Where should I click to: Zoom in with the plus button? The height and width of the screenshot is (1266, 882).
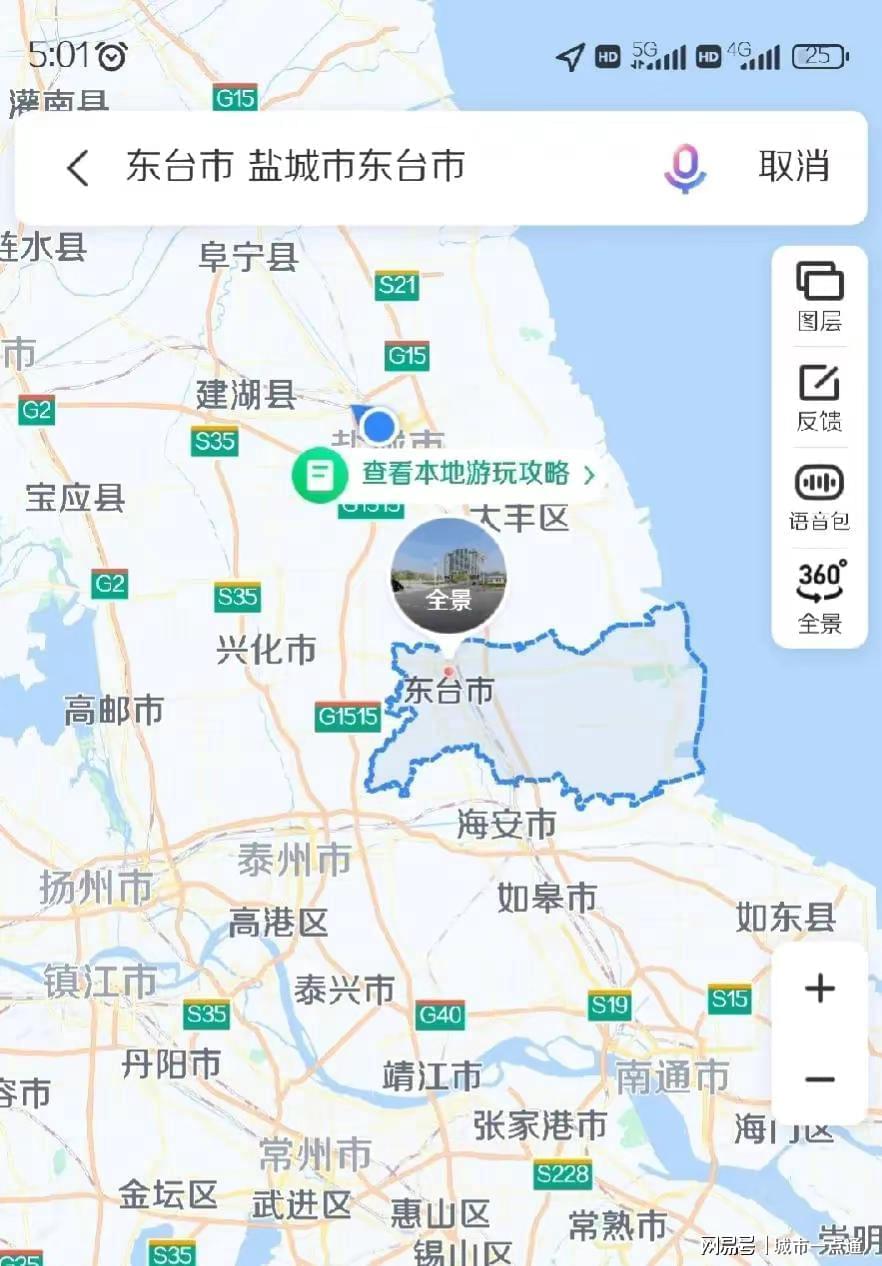(819, 989)
